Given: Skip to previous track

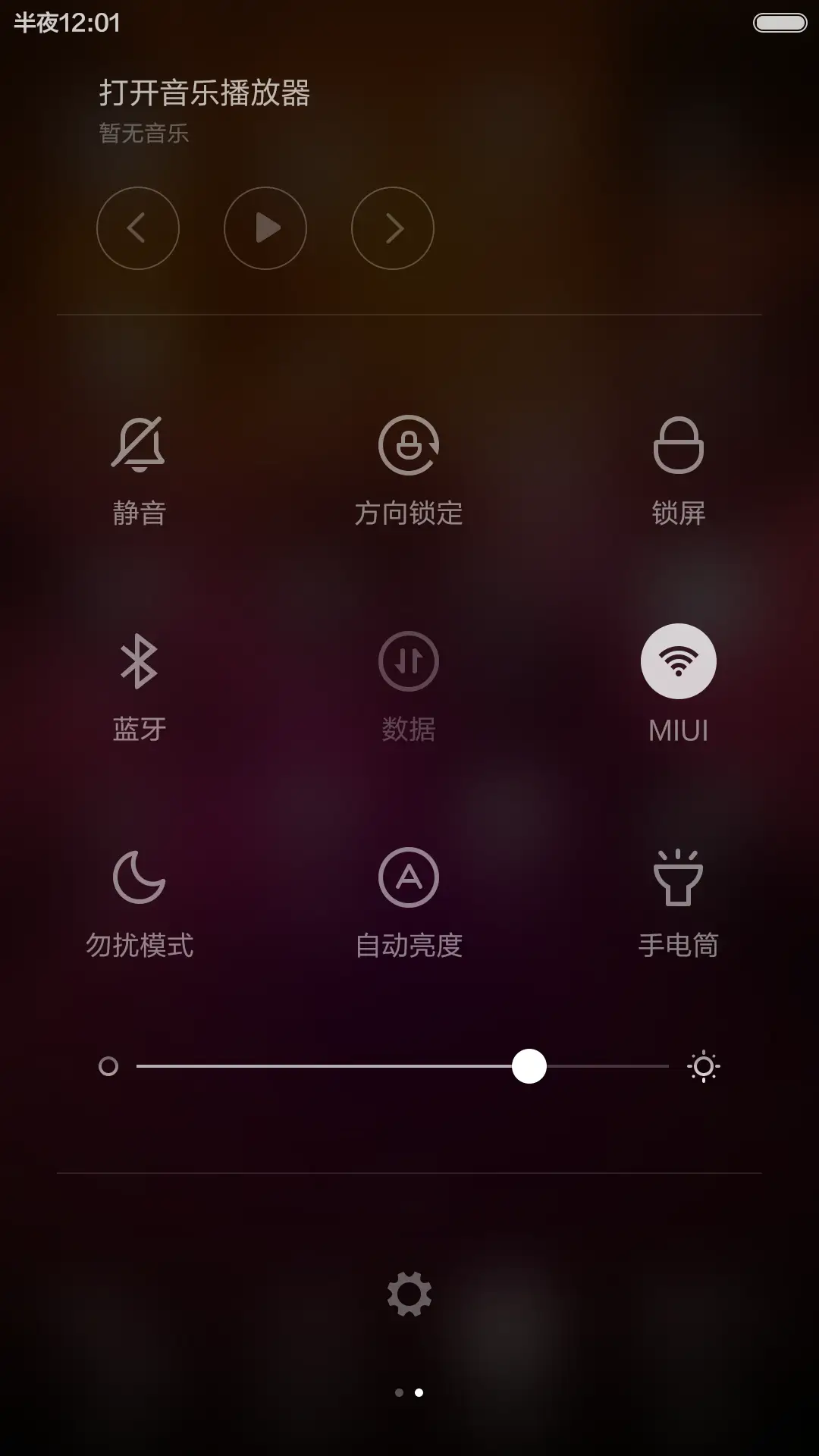Looking at the screenshot, I should [138, 228].
